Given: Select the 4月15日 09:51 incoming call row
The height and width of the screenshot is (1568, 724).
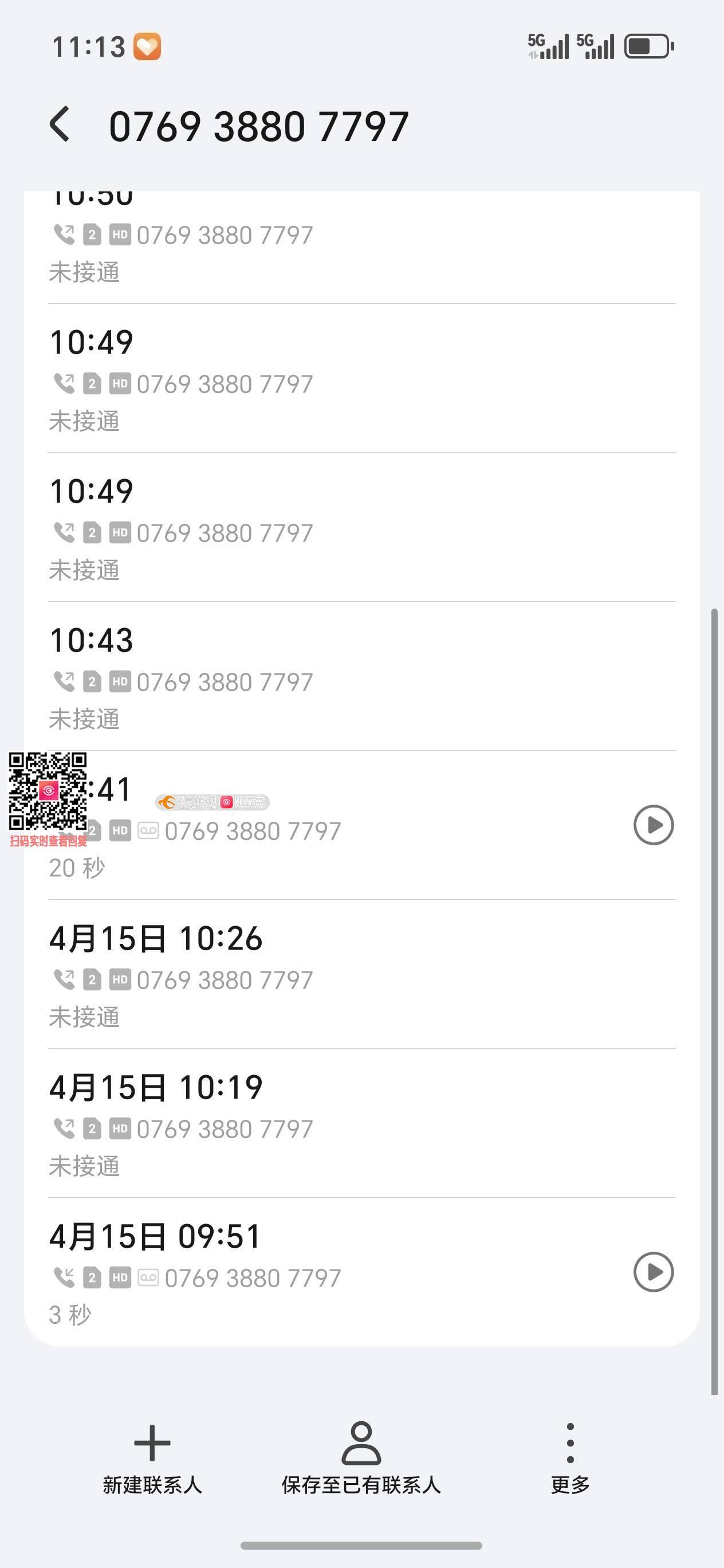Looking at the screenshot, I should (x=304, y=1273).
